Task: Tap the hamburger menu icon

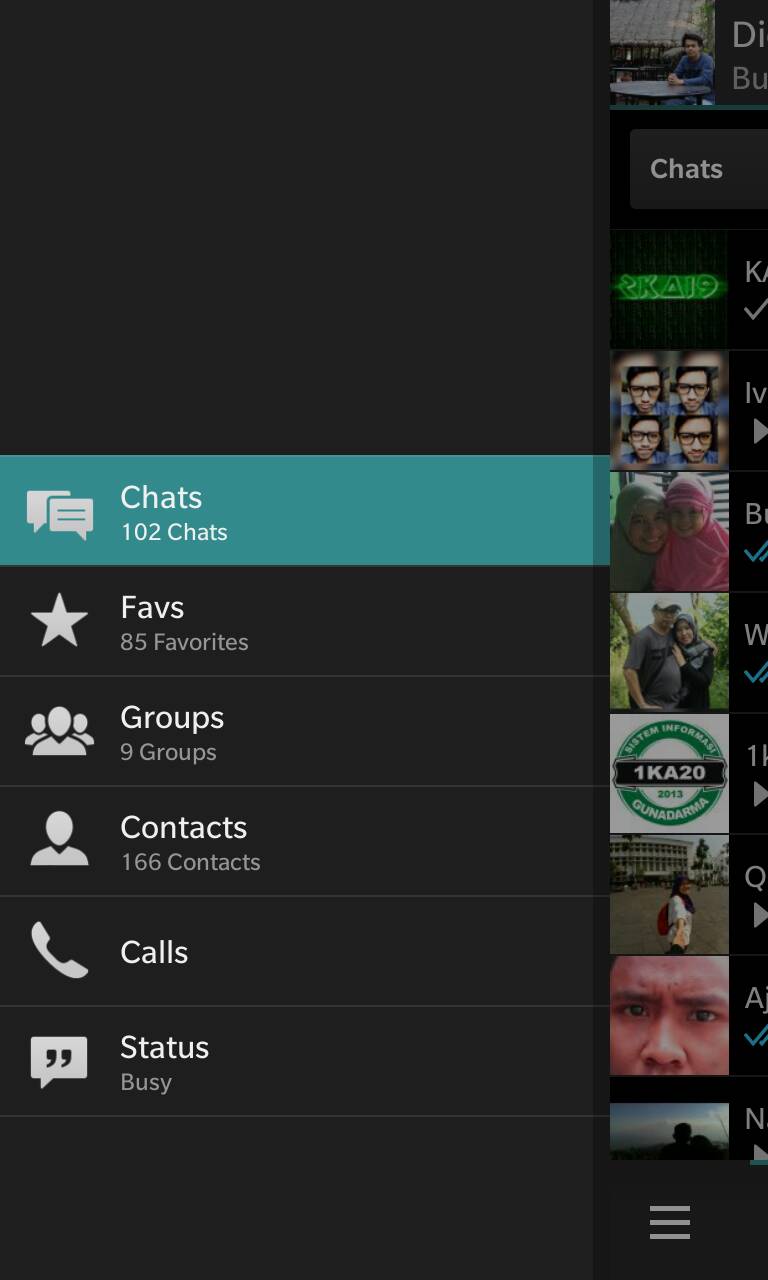Action: coord(669,1222)
